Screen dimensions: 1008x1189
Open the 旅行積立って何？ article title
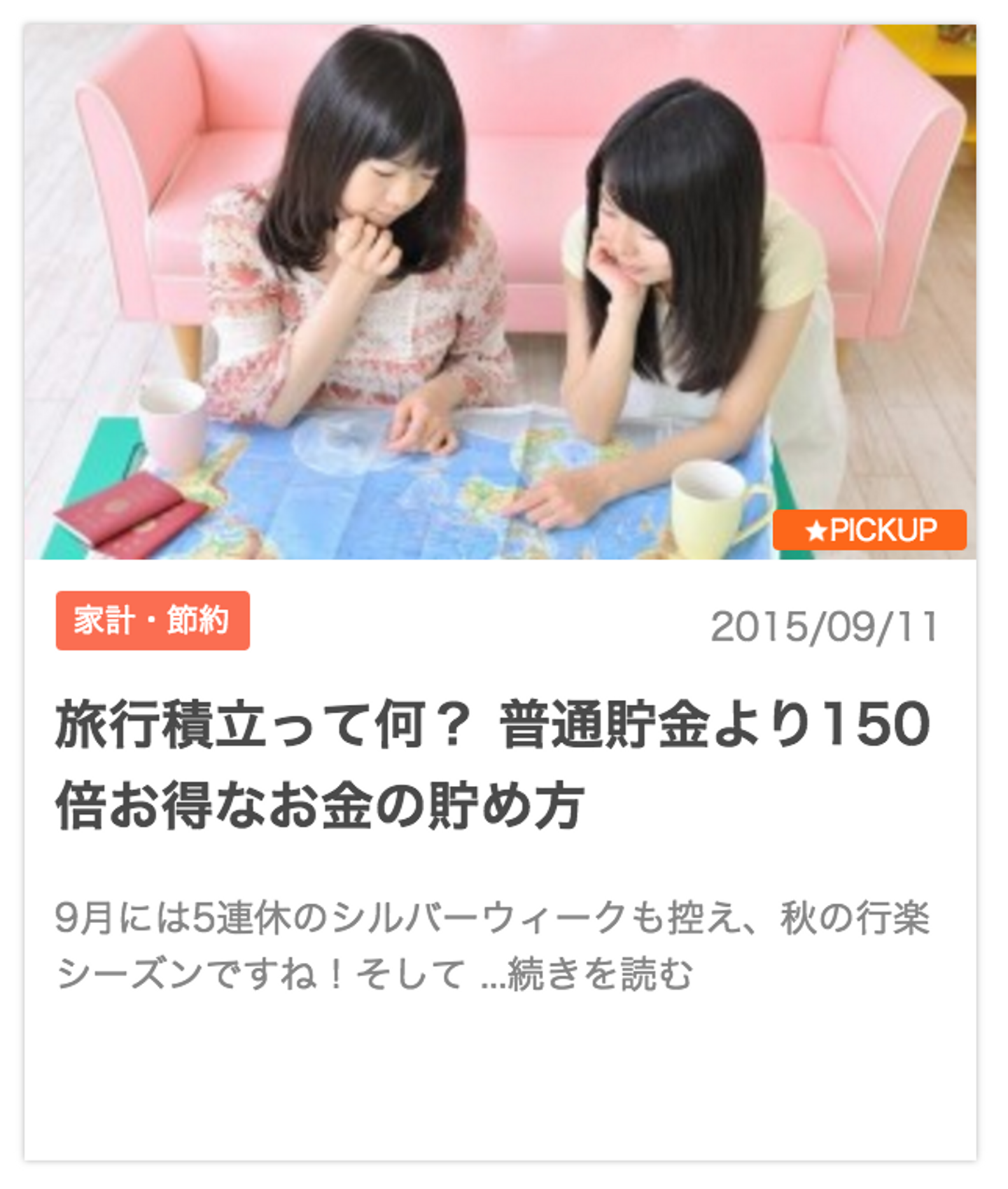492,764
